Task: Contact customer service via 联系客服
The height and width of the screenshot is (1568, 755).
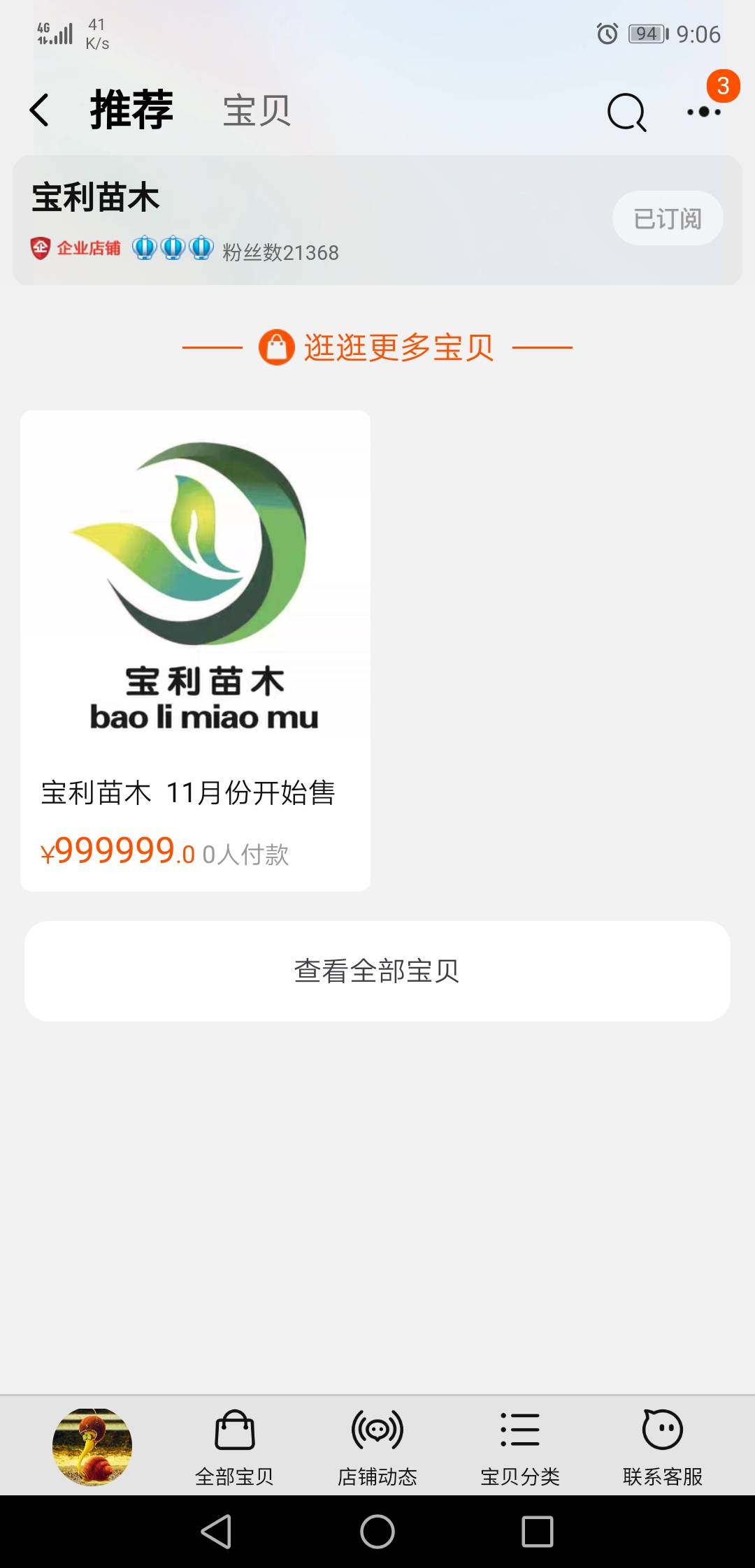Action: (x=663, y=1446)
